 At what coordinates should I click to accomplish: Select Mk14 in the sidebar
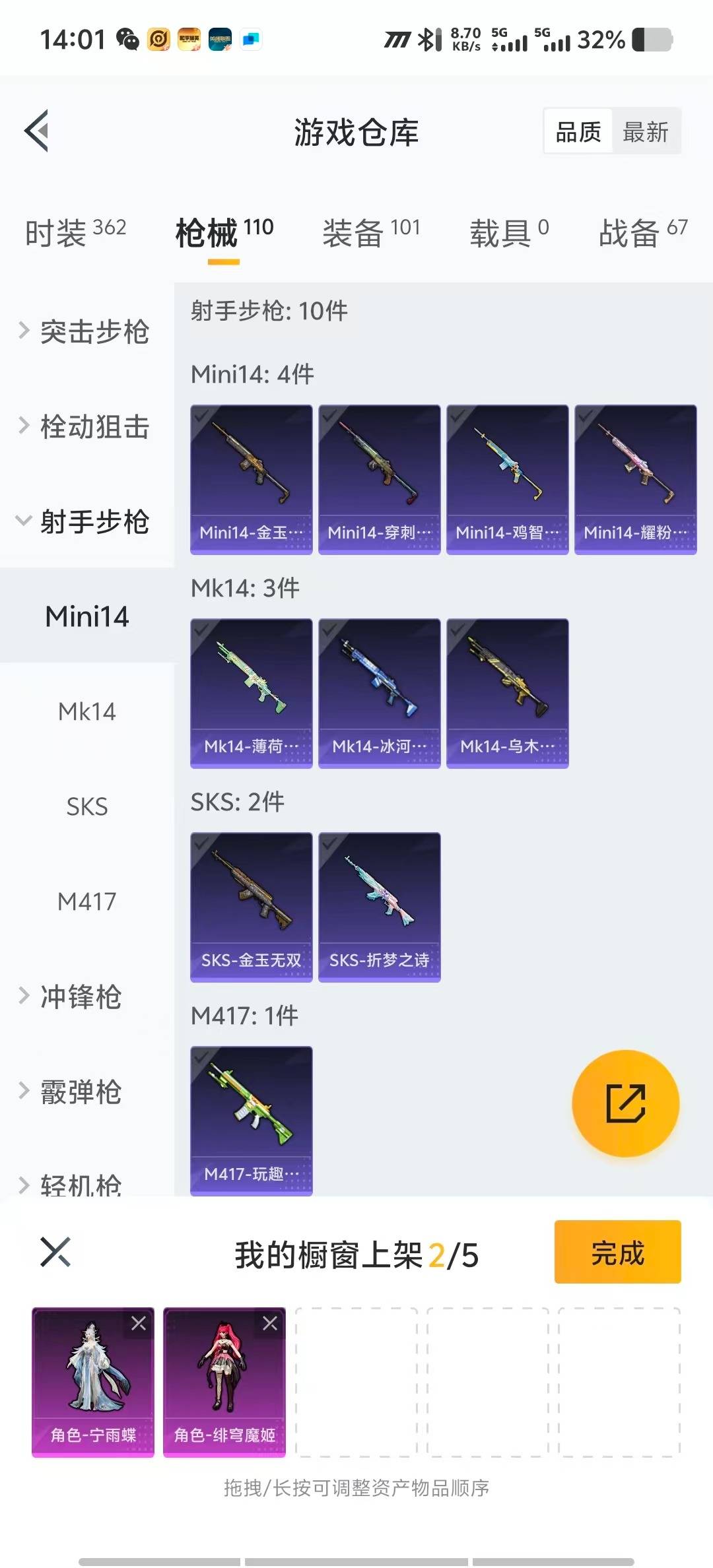point(86,711)
